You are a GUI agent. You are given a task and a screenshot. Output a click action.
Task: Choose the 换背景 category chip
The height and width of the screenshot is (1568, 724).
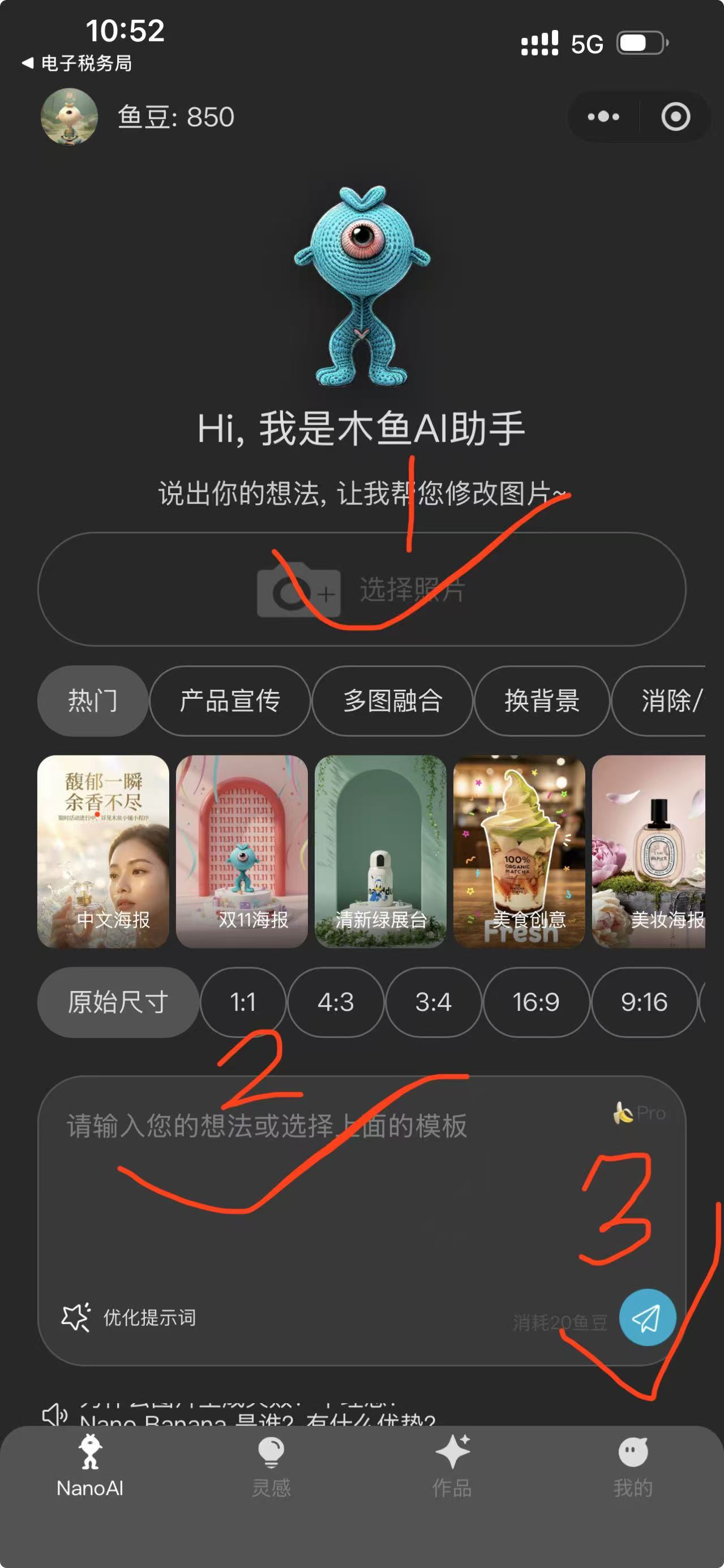click(x=542, y=700)
